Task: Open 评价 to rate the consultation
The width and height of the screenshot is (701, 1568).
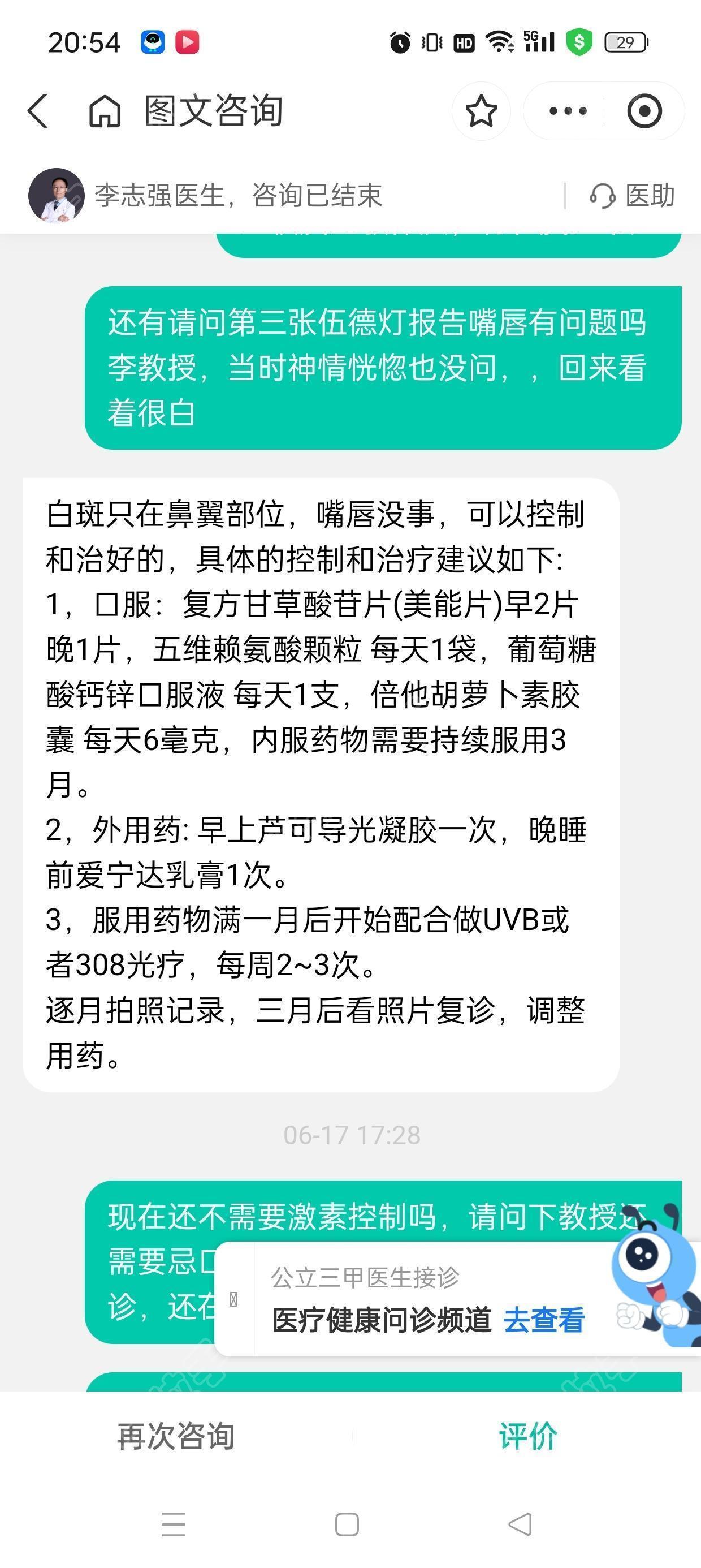Action: (527, 1437)
